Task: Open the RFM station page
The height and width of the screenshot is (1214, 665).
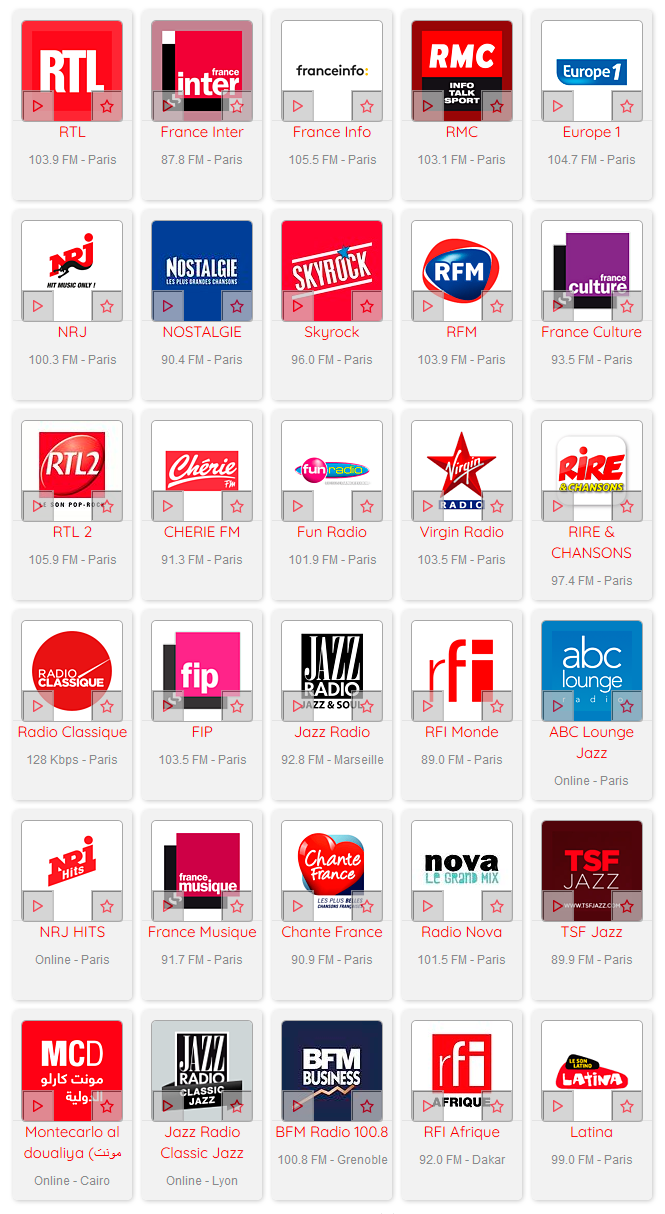Action: click(x=462, y=332)
